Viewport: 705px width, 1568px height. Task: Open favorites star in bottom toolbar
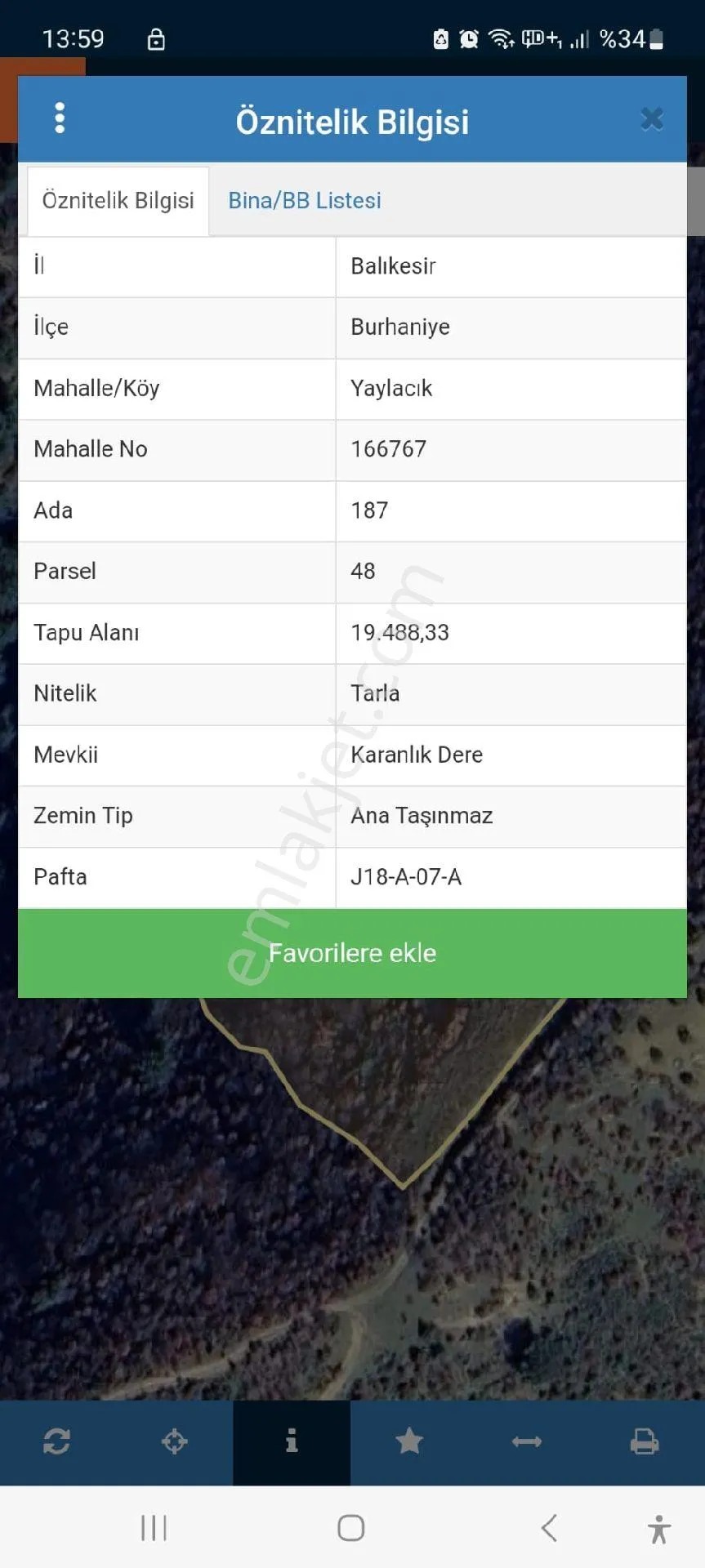point(409,1441)
